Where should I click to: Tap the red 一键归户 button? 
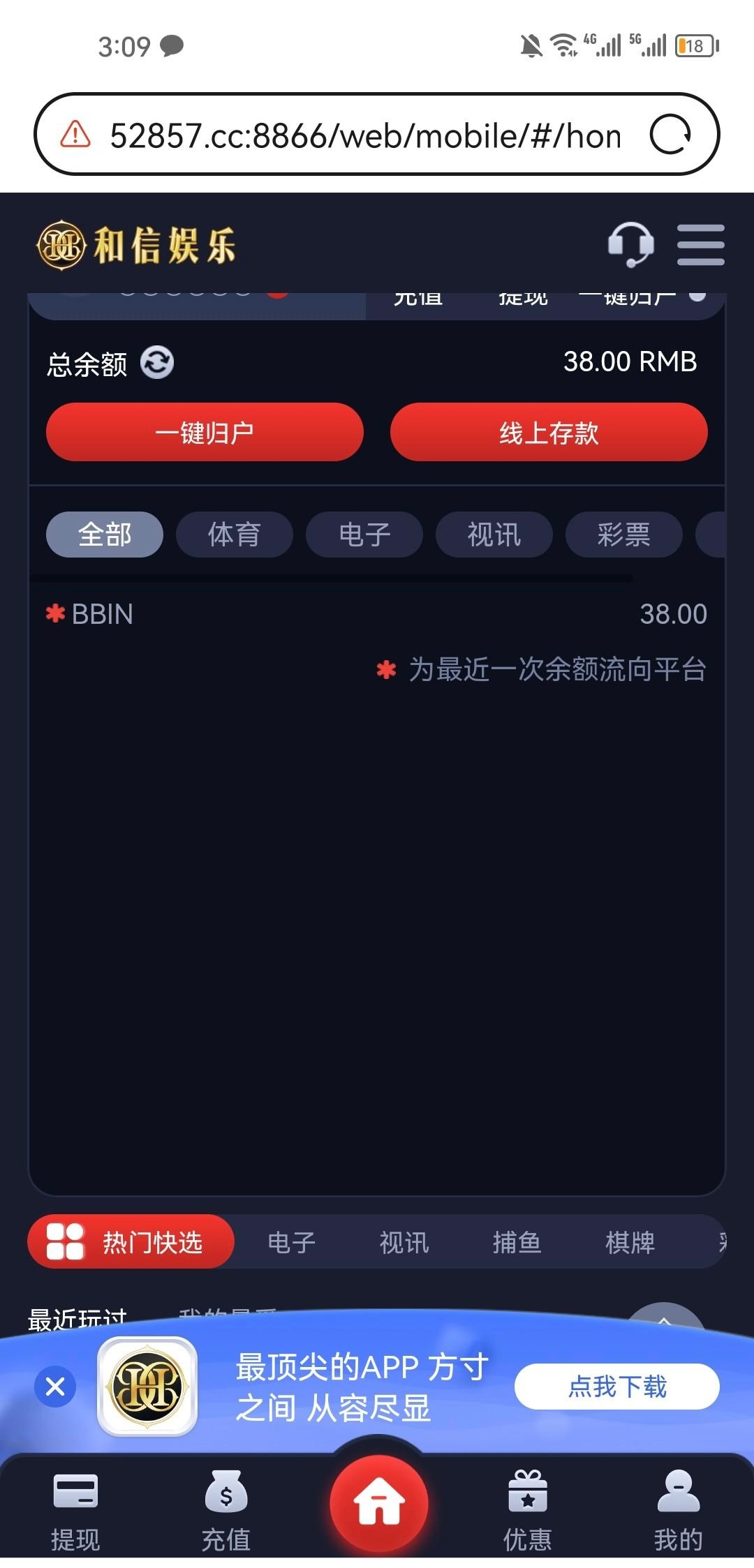[x=205, y=433]
